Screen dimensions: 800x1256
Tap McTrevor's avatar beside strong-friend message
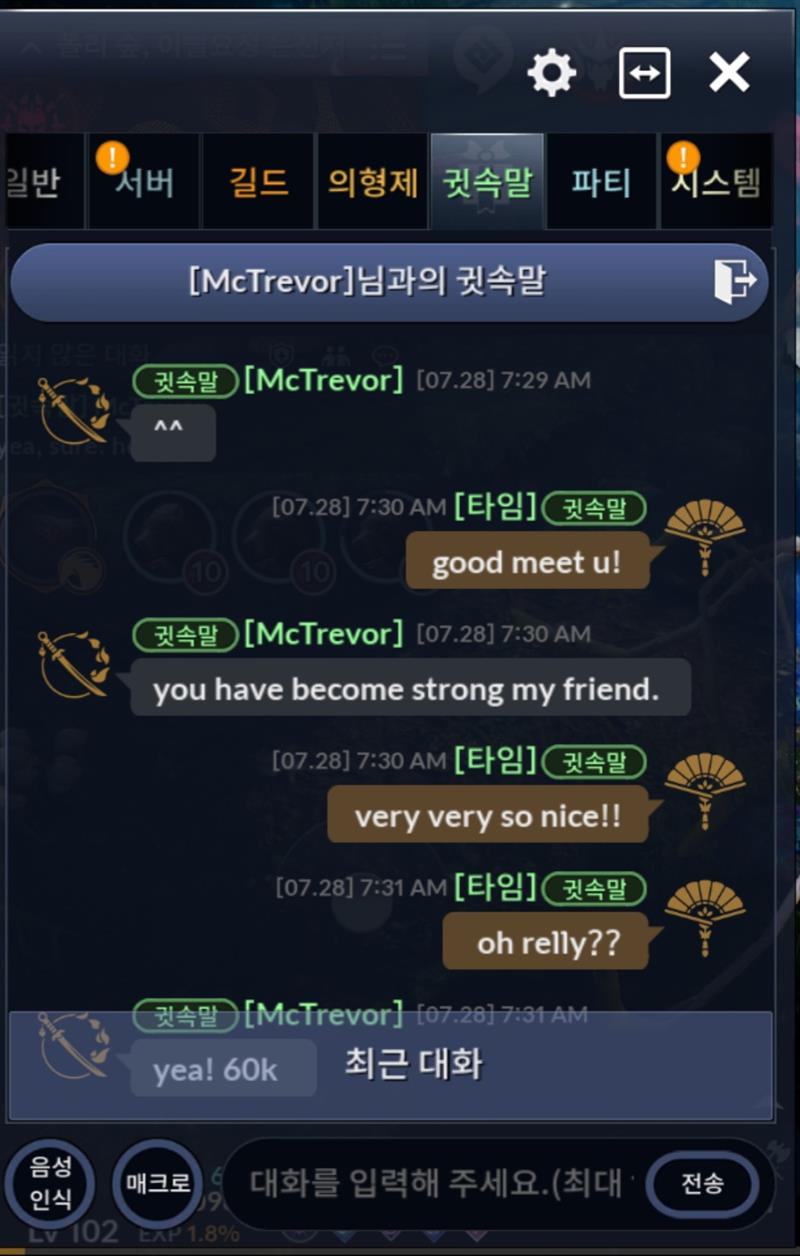click(73, 664)
